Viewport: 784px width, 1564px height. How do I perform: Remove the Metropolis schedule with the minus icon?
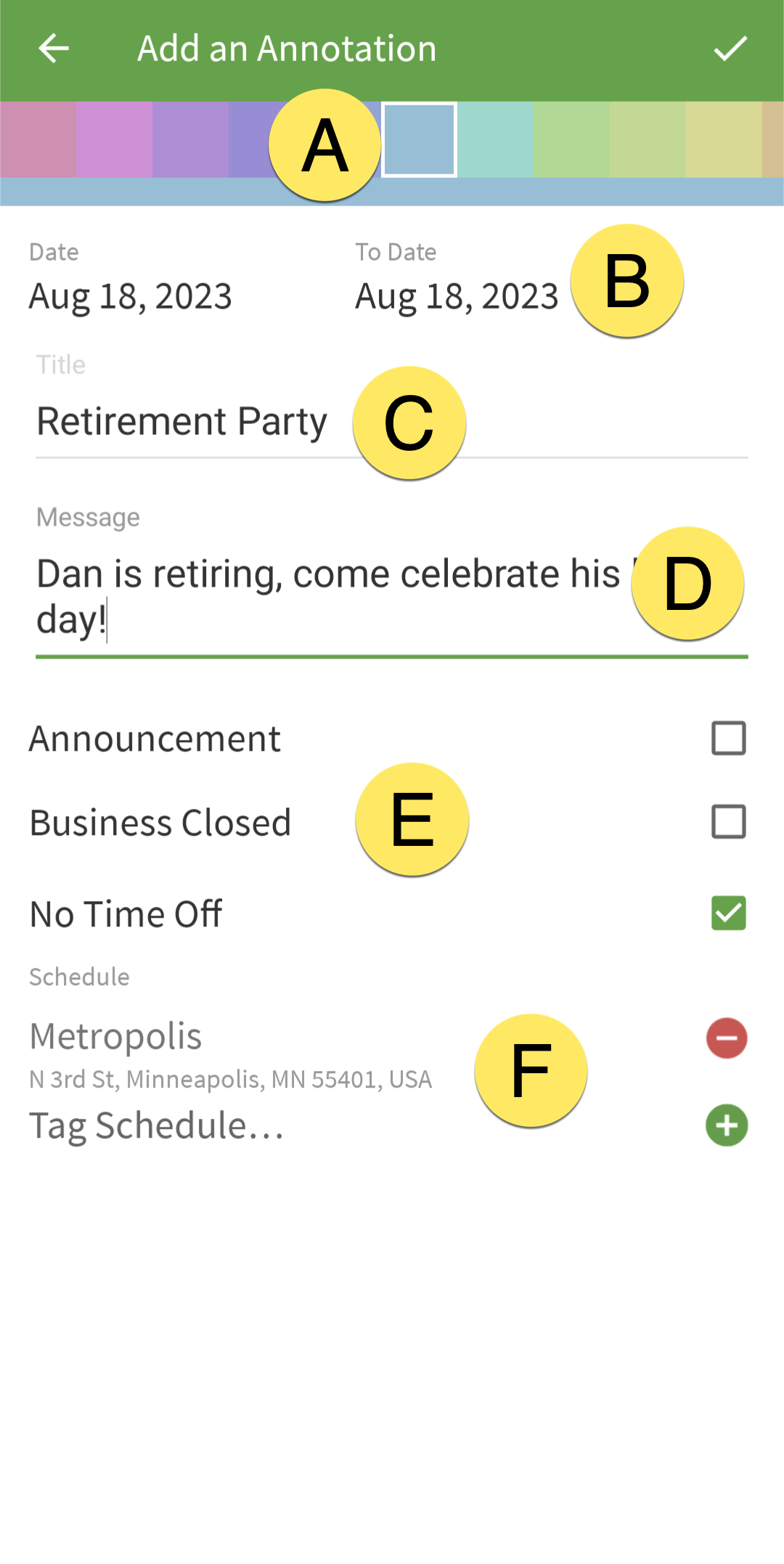pyautogui.click(x=727, y=1038)
